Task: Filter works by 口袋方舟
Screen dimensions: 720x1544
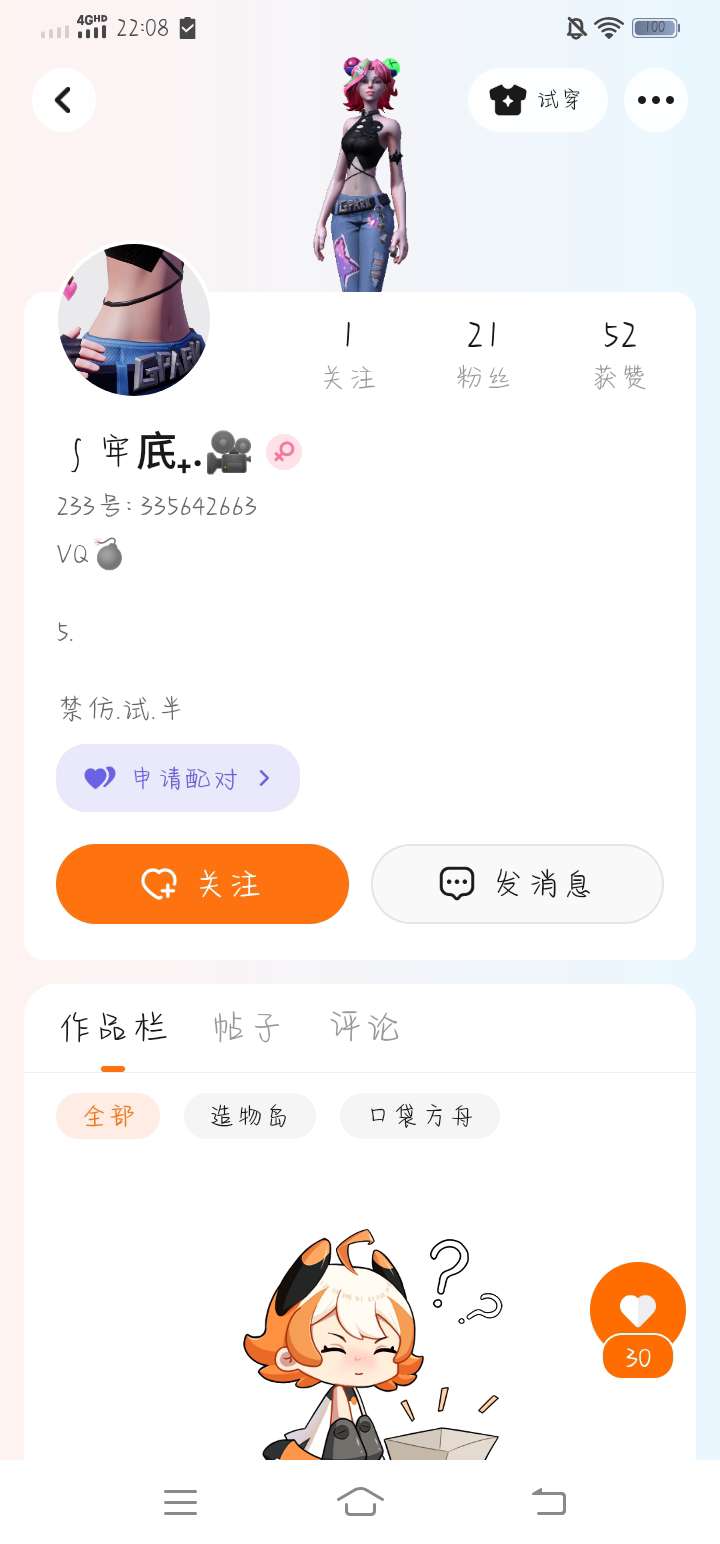Action: 420,1116
